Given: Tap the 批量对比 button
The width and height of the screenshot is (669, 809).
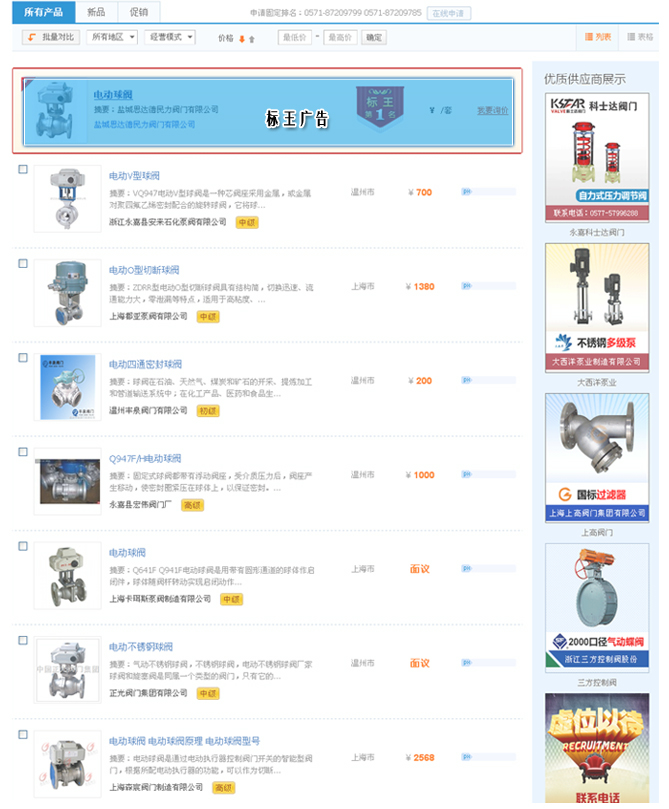Looking at the screenshot, I should 51,37.
